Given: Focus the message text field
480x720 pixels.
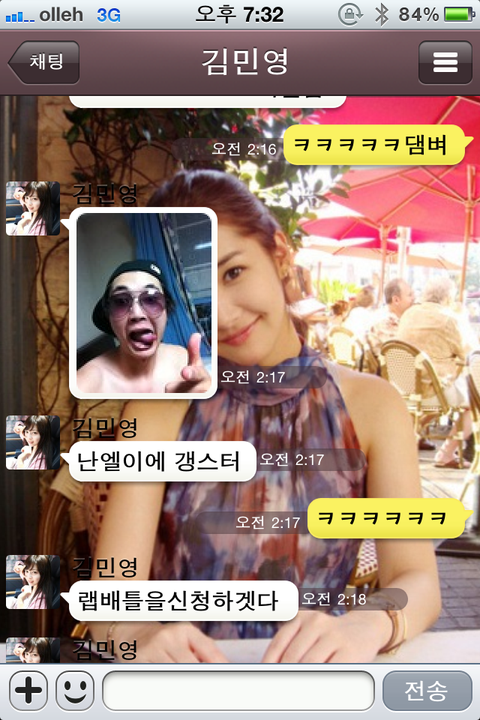Looking at the screenshot, I should pos(238,691).
